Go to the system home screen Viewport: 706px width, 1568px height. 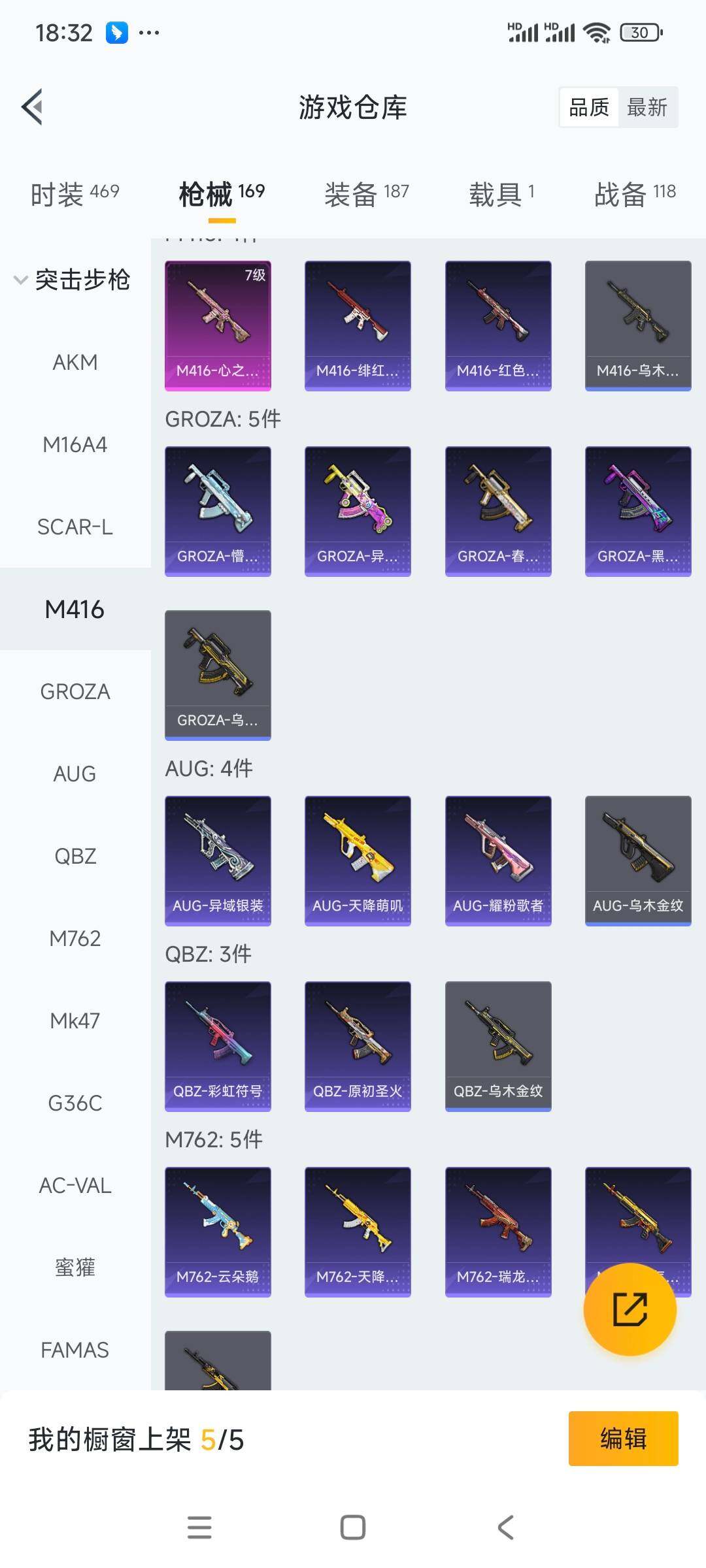pos(353,1527)
